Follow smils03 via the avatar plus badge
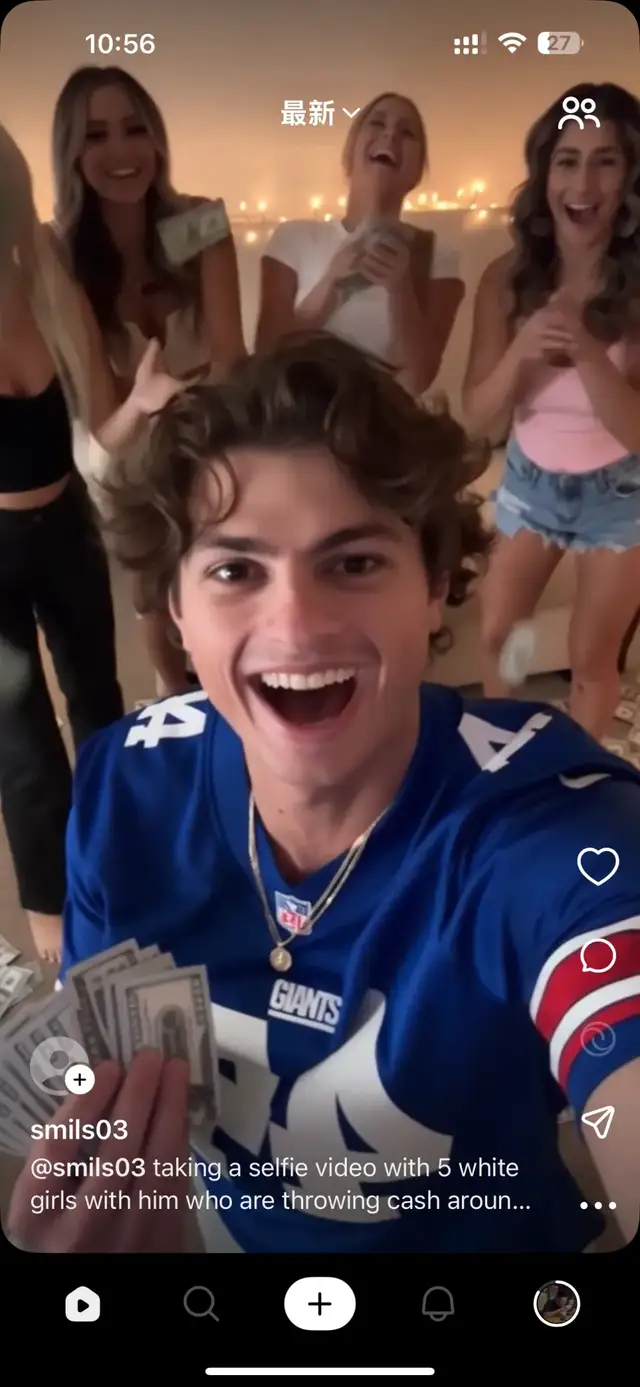 pos(80,1079)
